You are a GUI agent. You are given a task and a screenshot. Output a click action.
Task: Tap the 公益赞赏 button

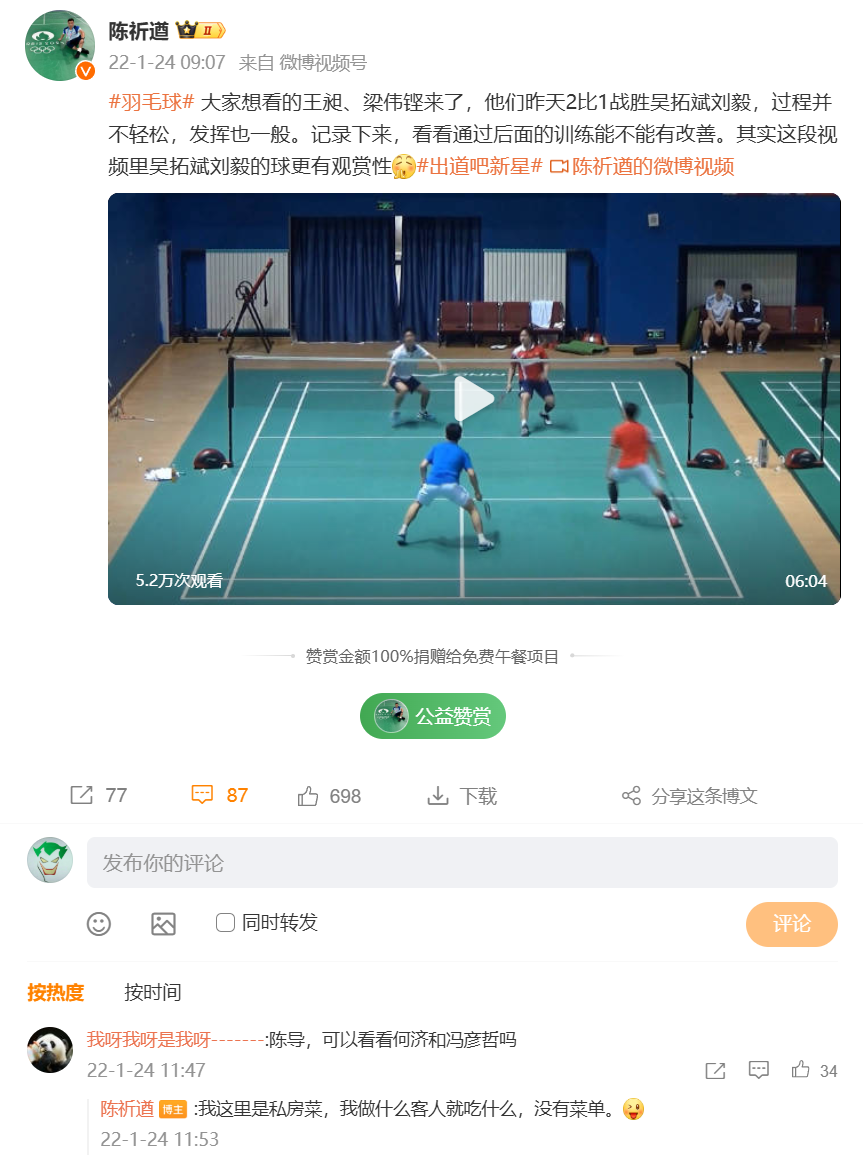click(x=433, y=716)
